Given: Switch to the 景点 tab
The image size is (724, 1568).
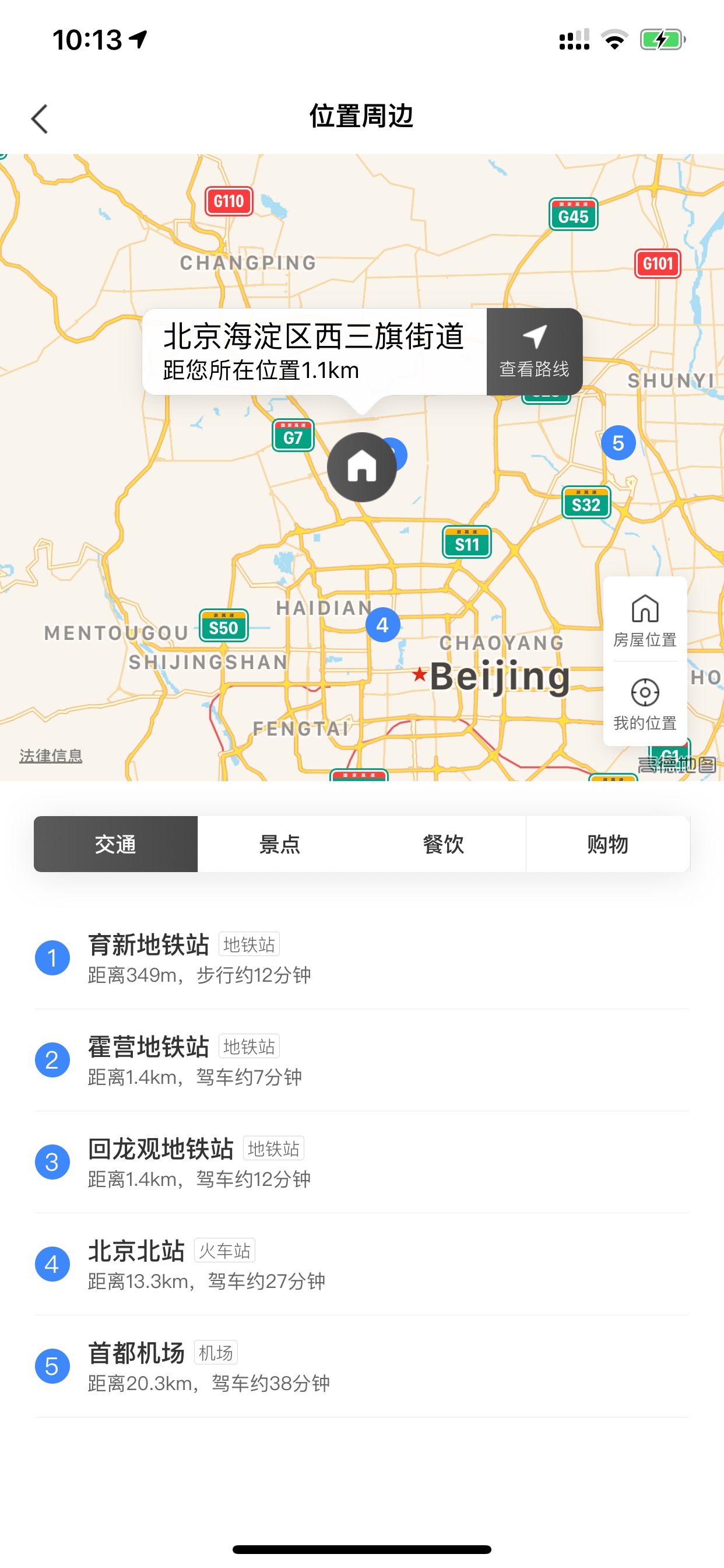Looking at the screenshot, I should (280, 843).
